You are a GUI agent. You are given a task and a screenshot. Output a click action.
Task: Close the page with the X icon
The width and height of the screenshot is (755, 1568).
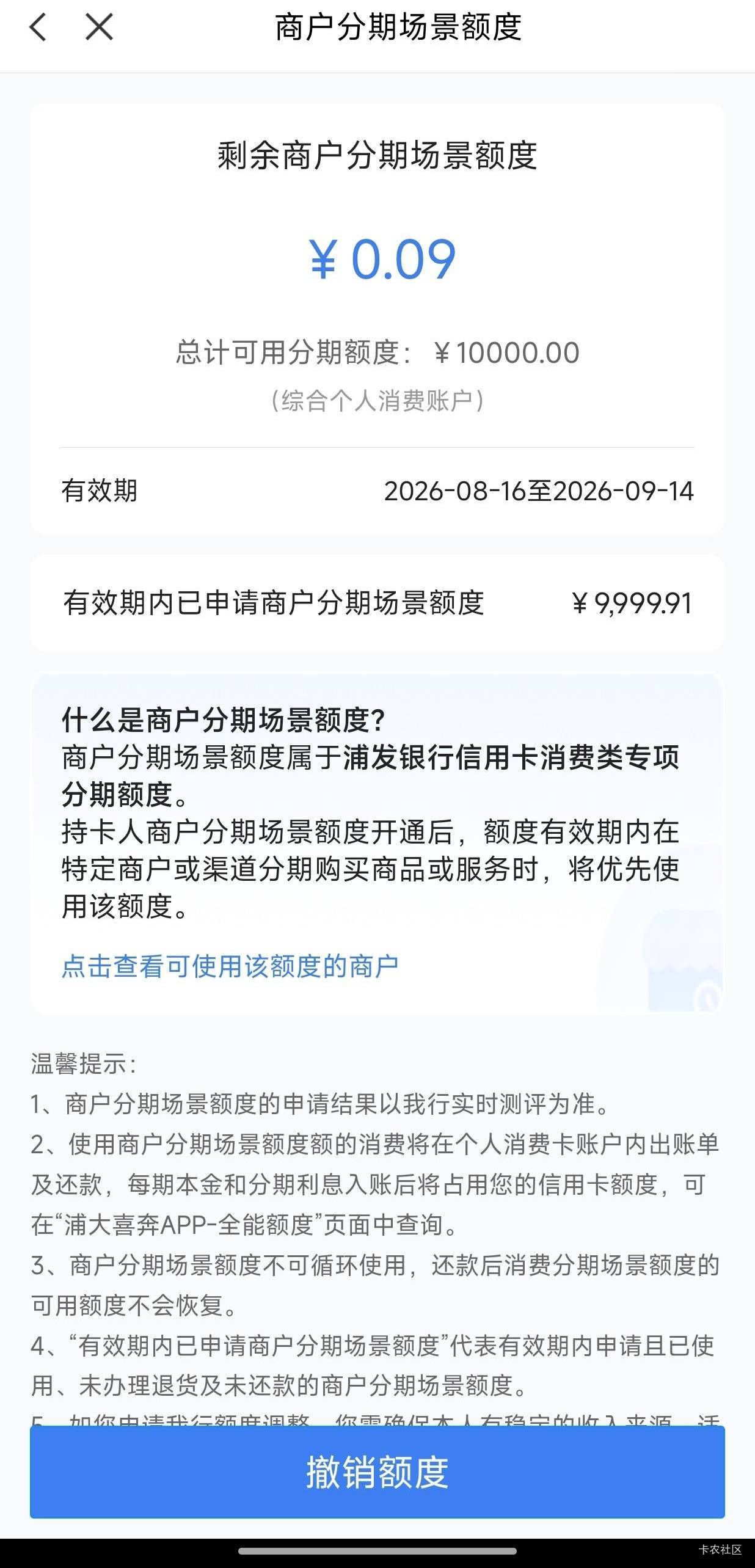pos(99,27)
